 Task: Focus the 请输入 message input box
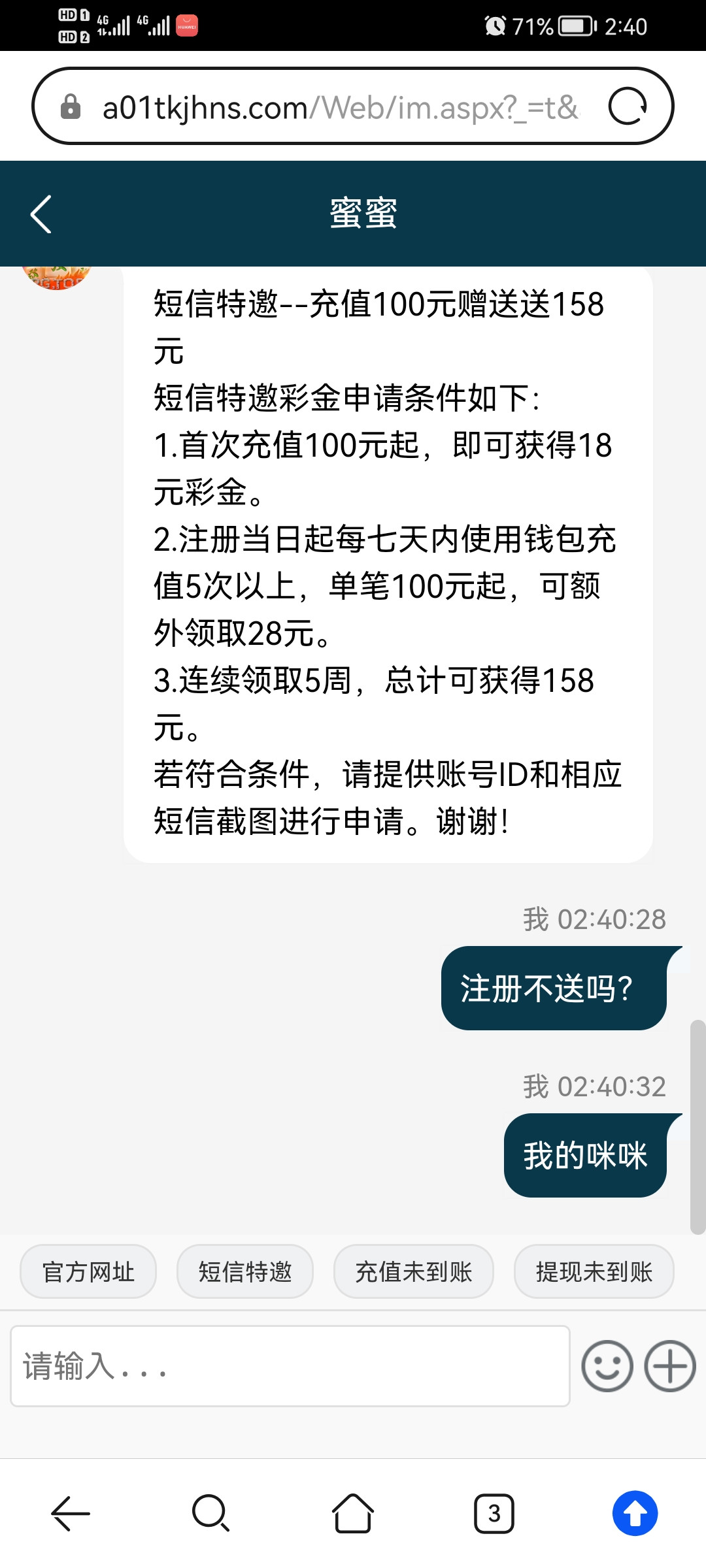[x=290, y=1365]
